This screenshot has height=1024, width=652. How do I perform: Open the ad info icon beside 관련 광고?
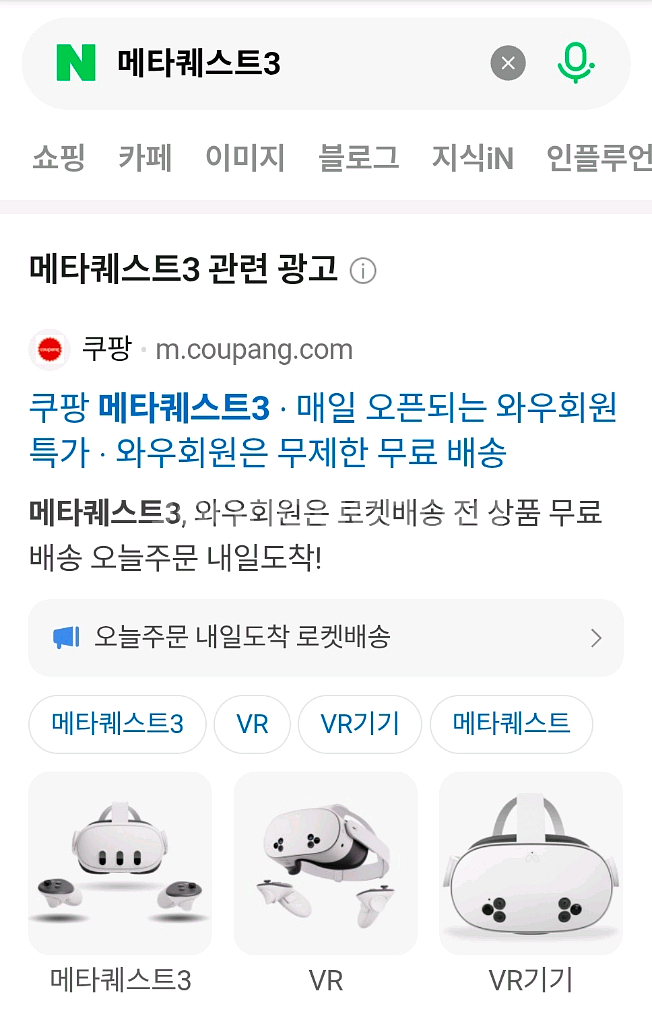pyautogui.click(x=363, y=271)
